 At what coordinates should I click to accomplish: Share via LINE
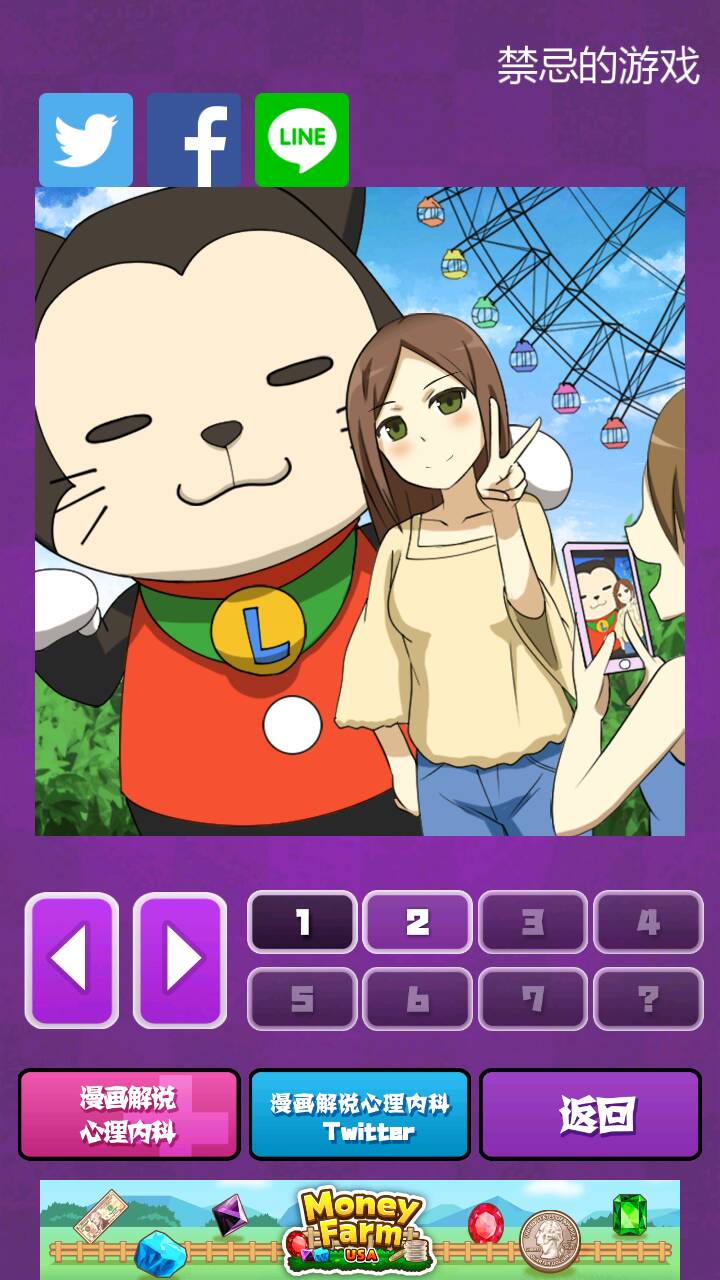(x=302, y=140)
